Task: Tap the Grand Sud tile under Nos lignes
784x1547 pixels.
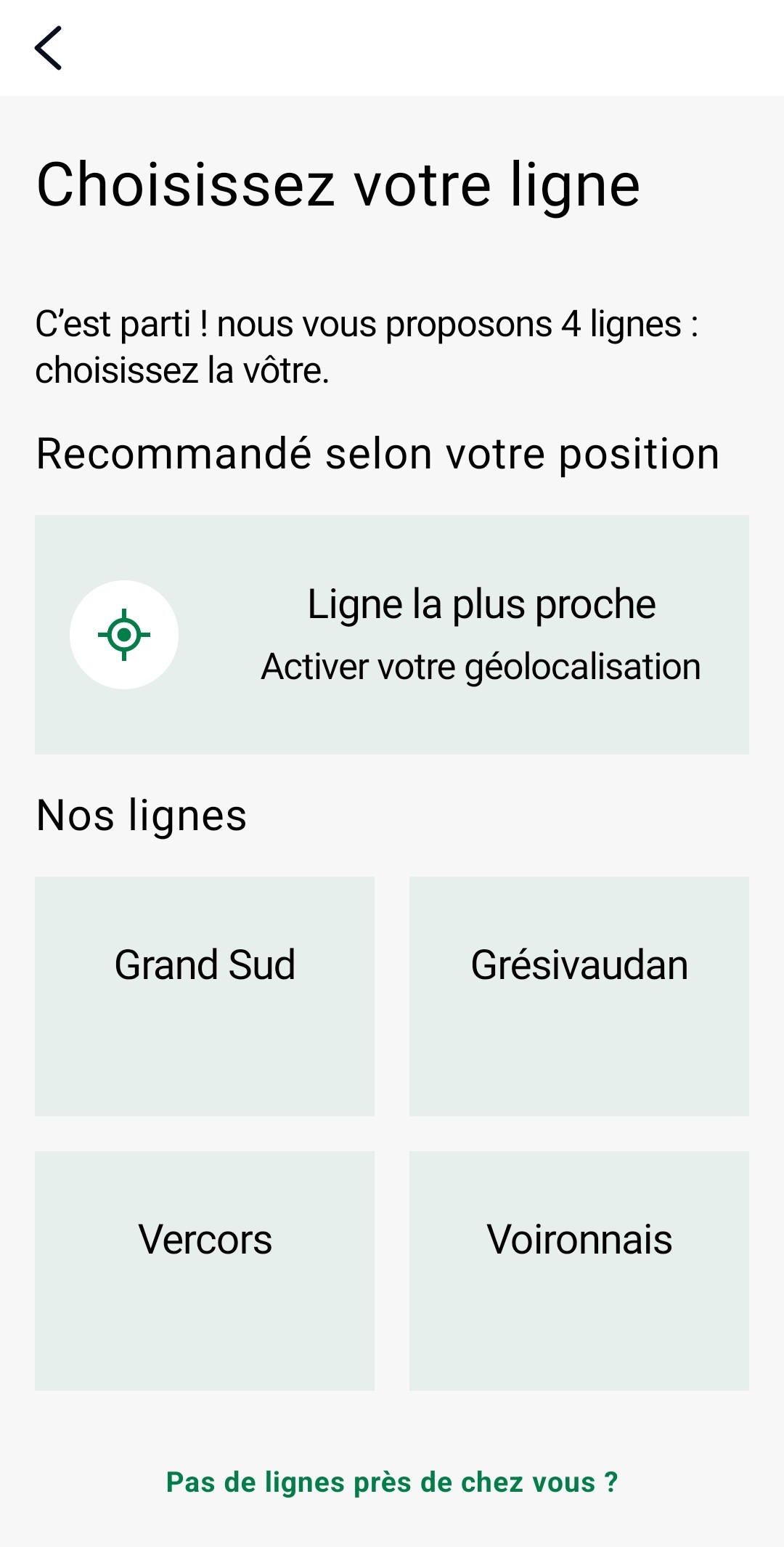Action: point(204,995)
